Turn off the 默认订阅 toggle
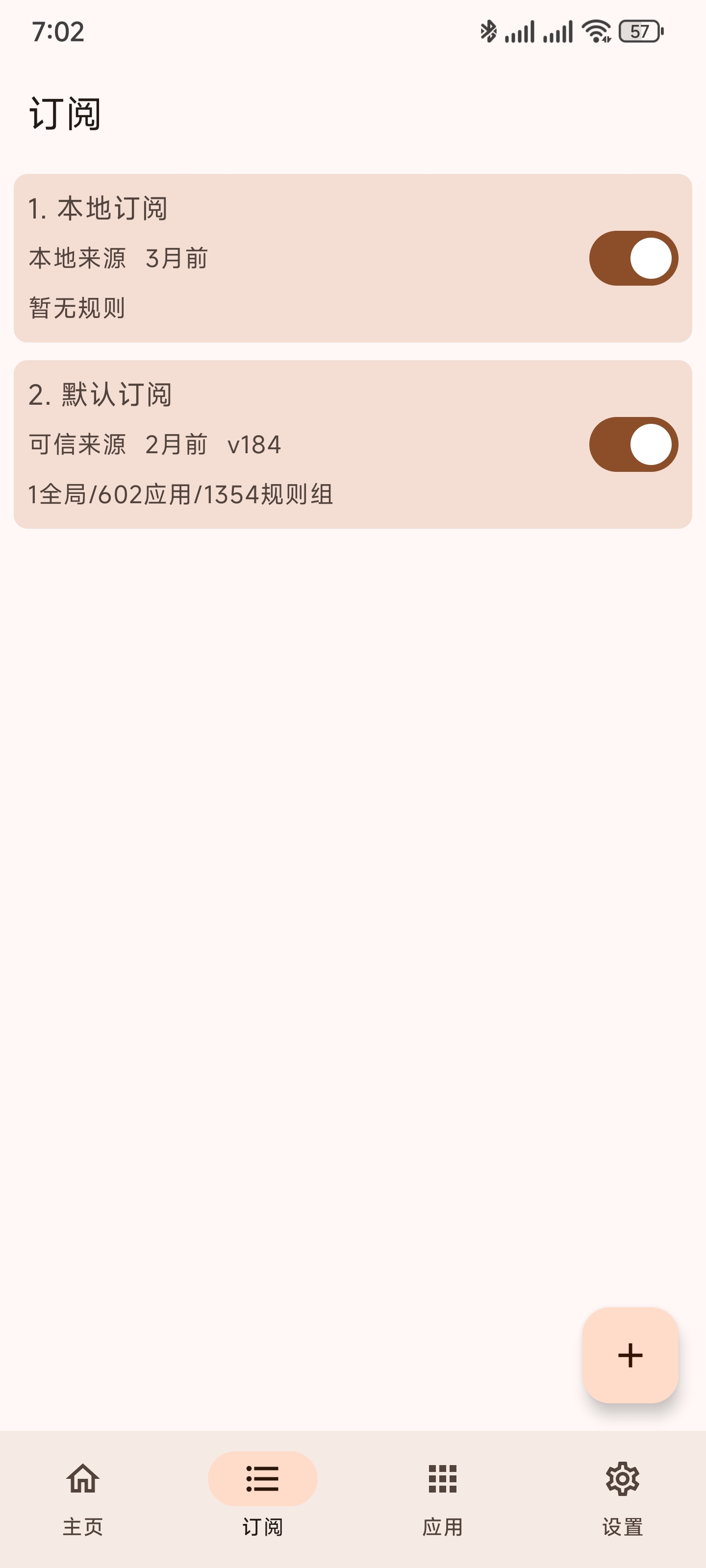 point(633,444)
